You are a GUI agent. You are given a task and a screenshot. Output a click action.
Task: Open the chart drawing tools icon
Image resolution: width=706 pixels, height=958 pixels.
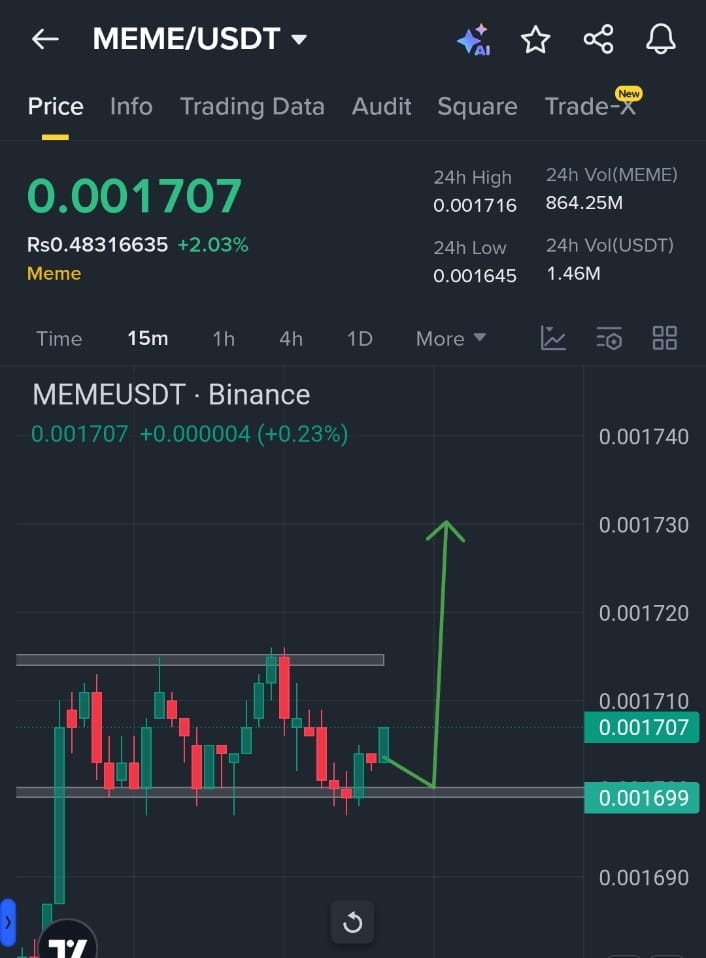pyautogui.click(x=553, y=339)
